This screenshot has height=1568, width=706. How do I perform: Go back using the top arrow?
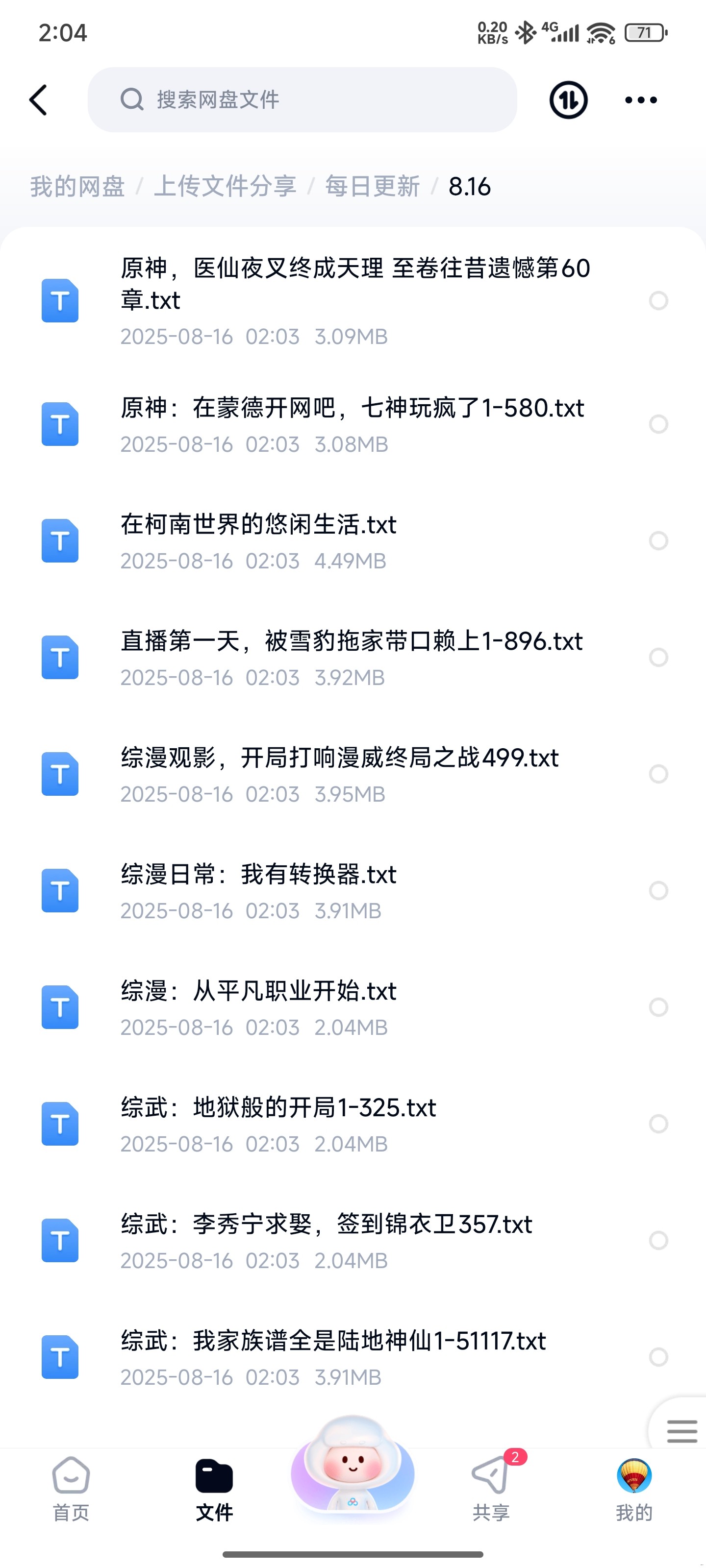[x=38, y=100]
